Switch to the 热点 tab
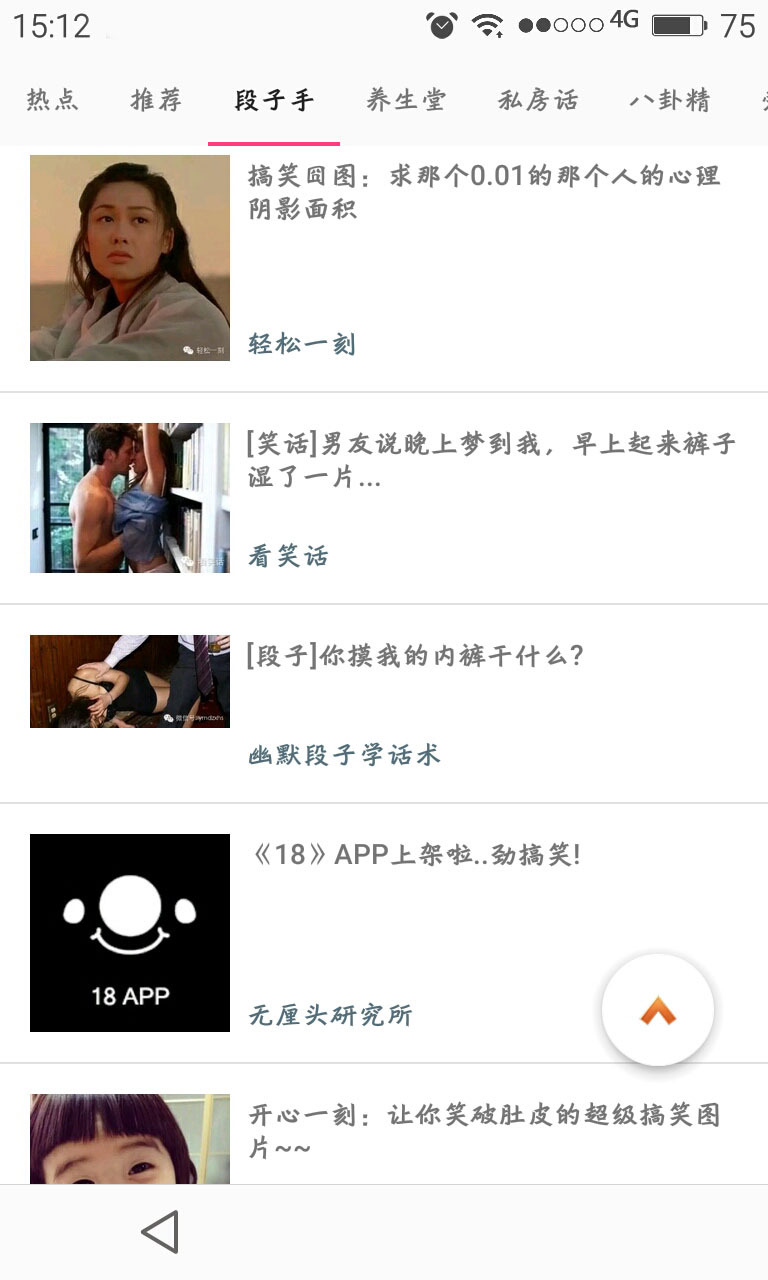 point(52,100)
